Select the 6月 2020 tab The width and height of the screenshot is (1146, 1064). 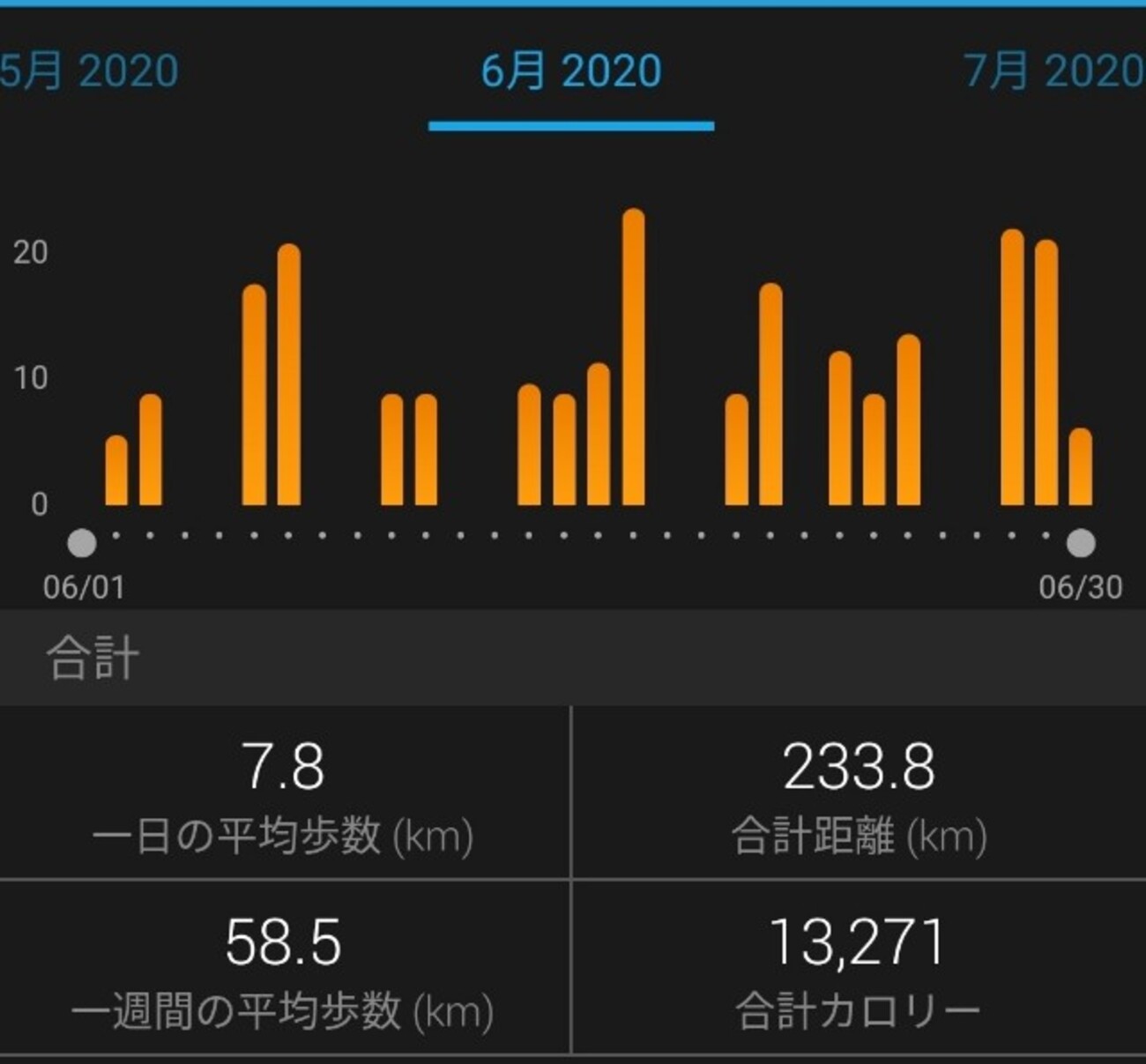571,72
